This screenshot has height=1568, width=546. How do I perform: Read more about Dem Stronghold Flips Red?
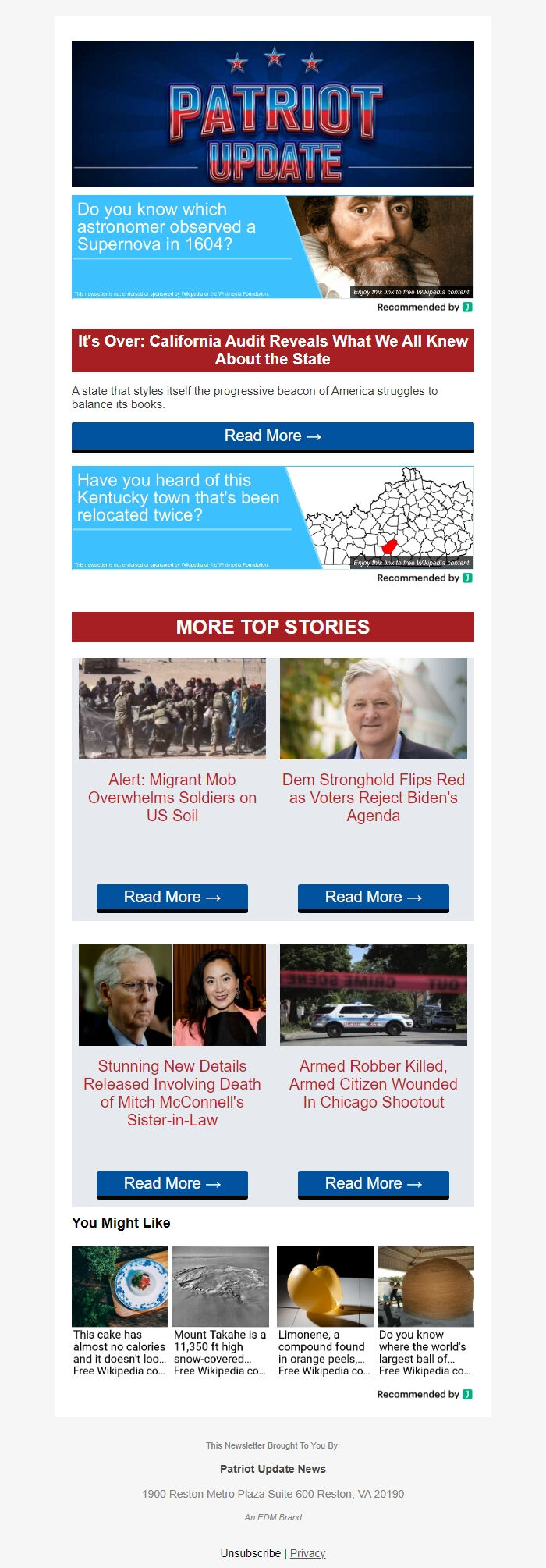click(x=373, y=897)
